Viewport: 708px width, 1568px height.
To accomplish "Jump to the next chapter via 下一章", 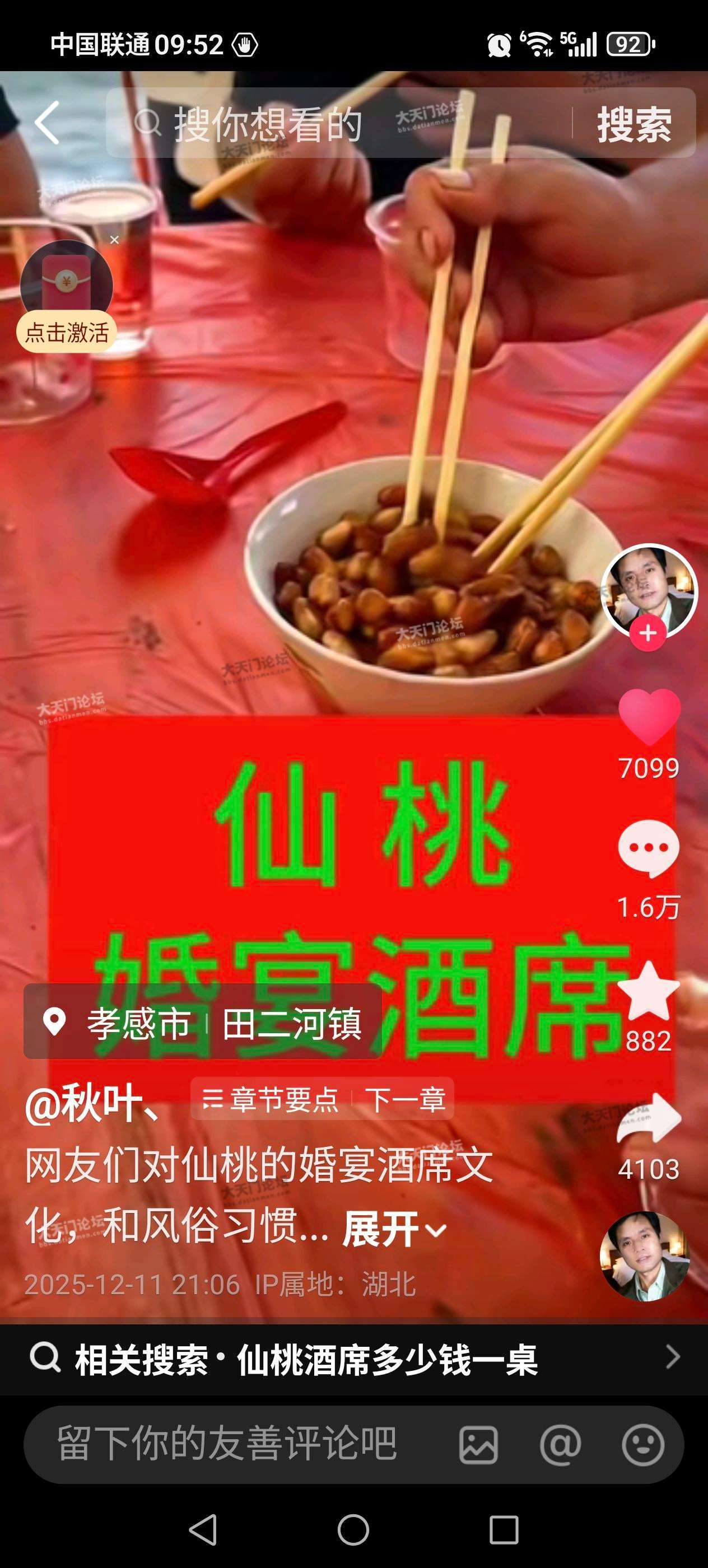I will [406, 1100].
